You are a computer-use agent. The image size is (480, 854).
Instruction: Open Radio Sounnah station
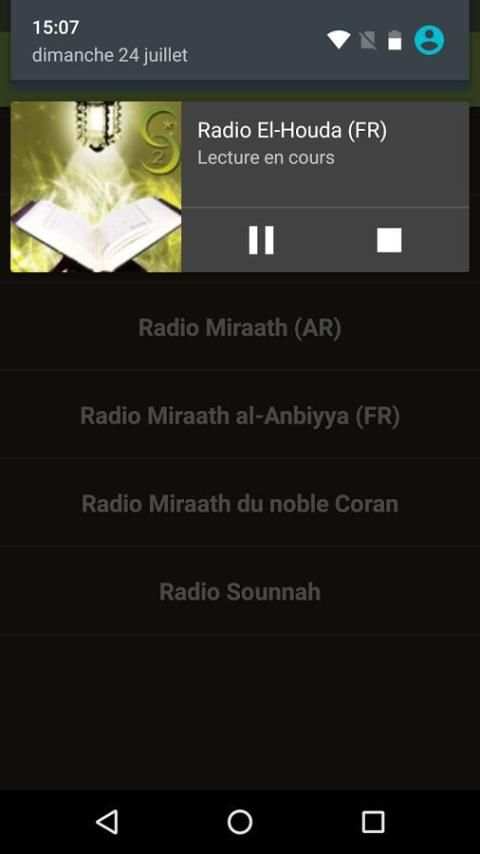[240, 591]
